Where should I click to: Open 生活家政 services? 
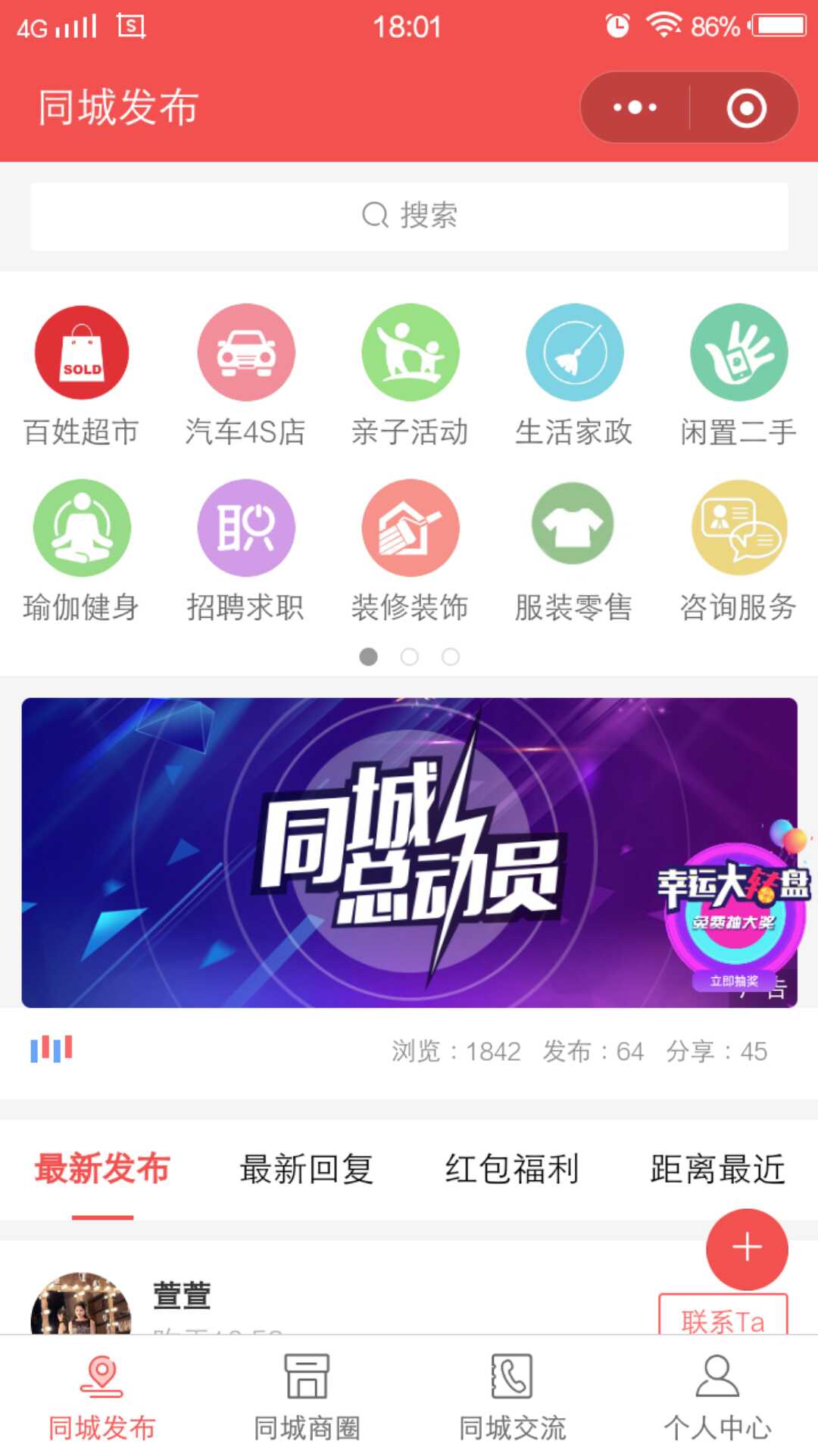[574, 354]
